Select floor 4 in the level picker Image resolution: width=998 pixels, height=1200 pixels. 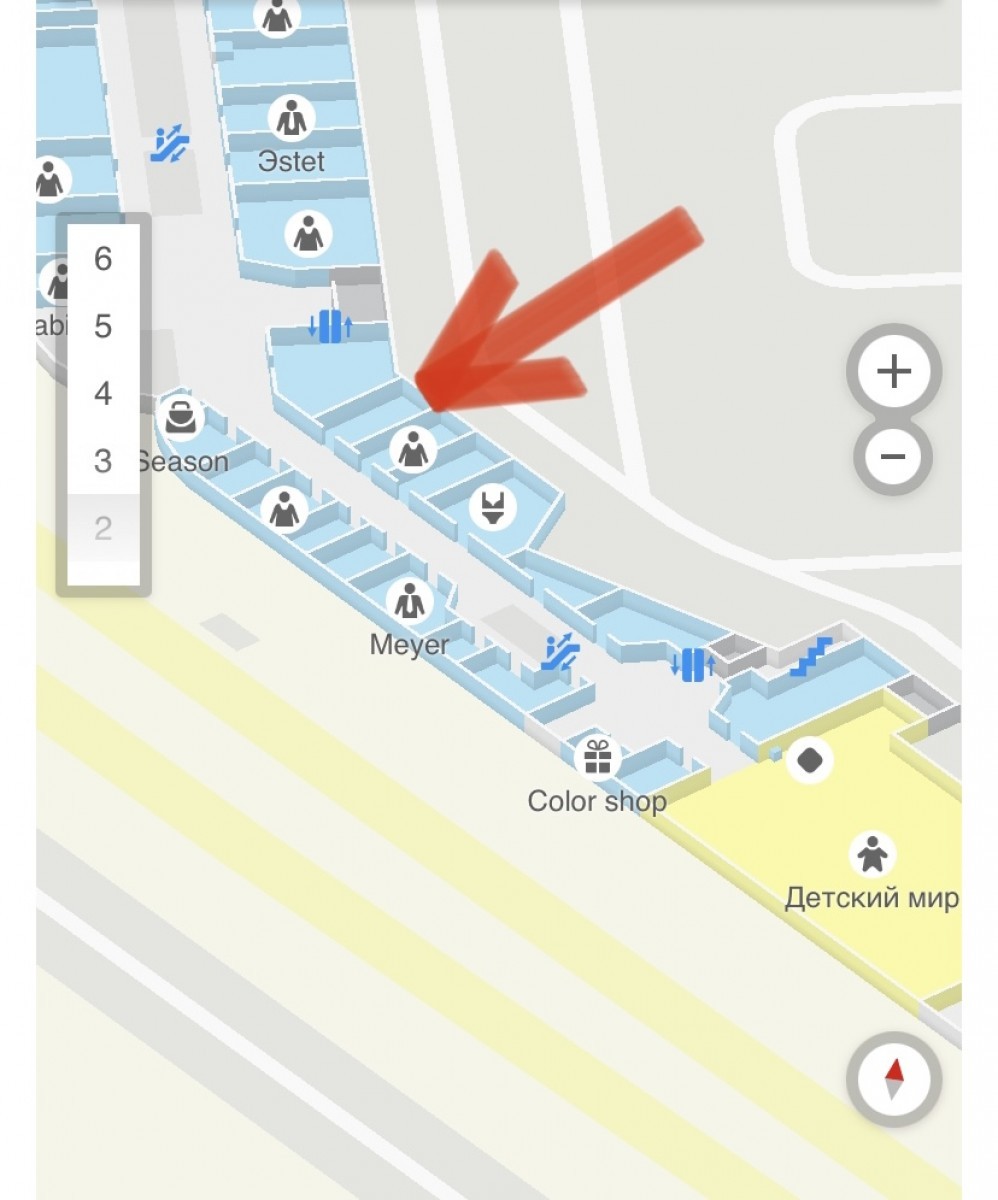[103, 394]
